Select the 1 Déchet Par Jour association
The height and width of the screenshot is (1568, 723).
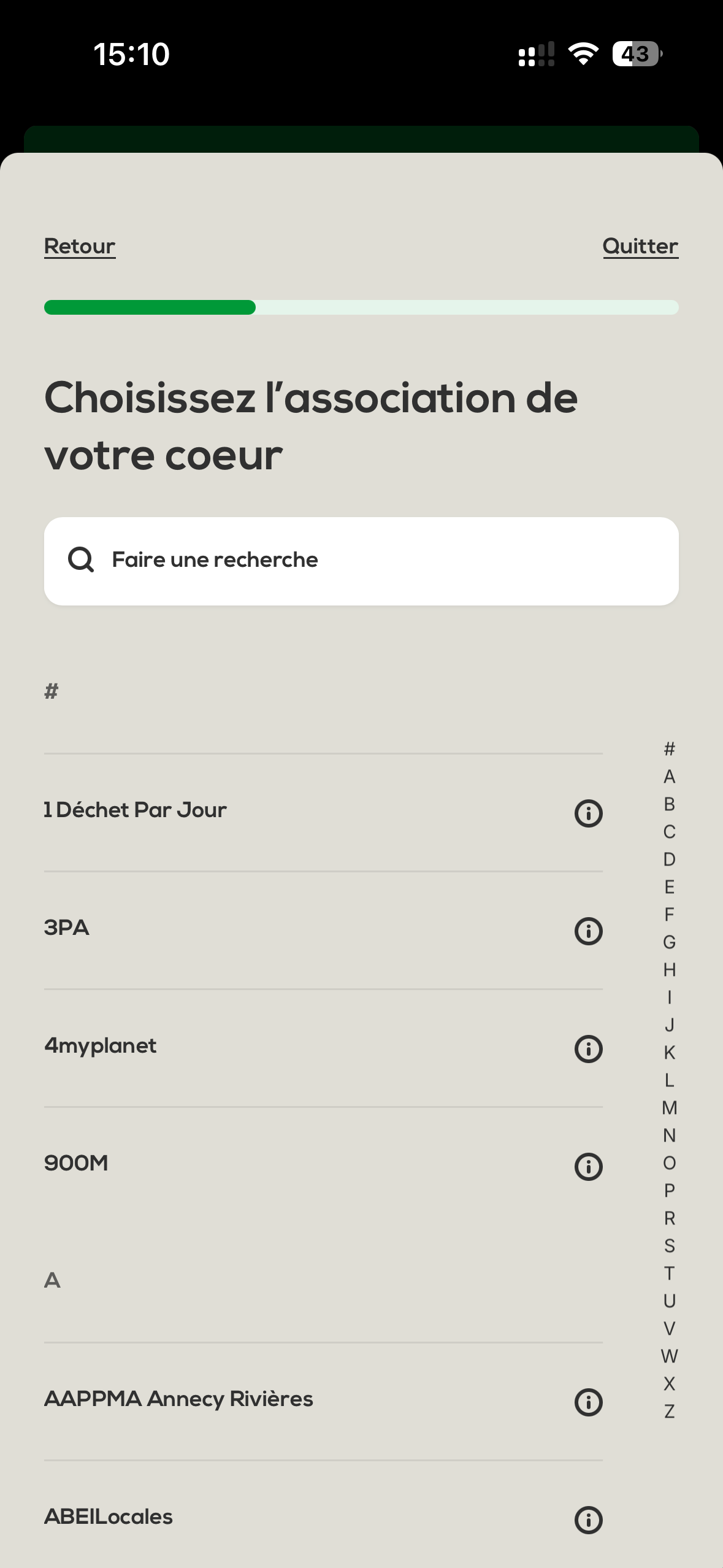[x=136, y=810]
